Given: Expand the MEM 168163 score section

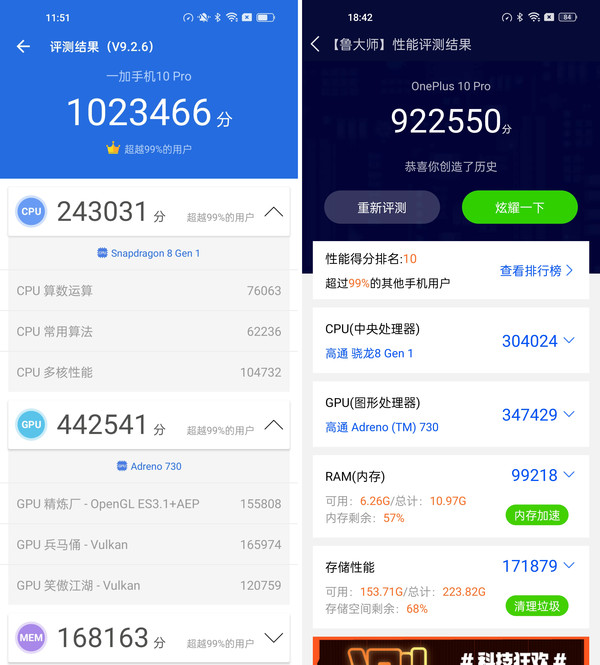Looking at the screenshot, I should [x=272, y=638].
